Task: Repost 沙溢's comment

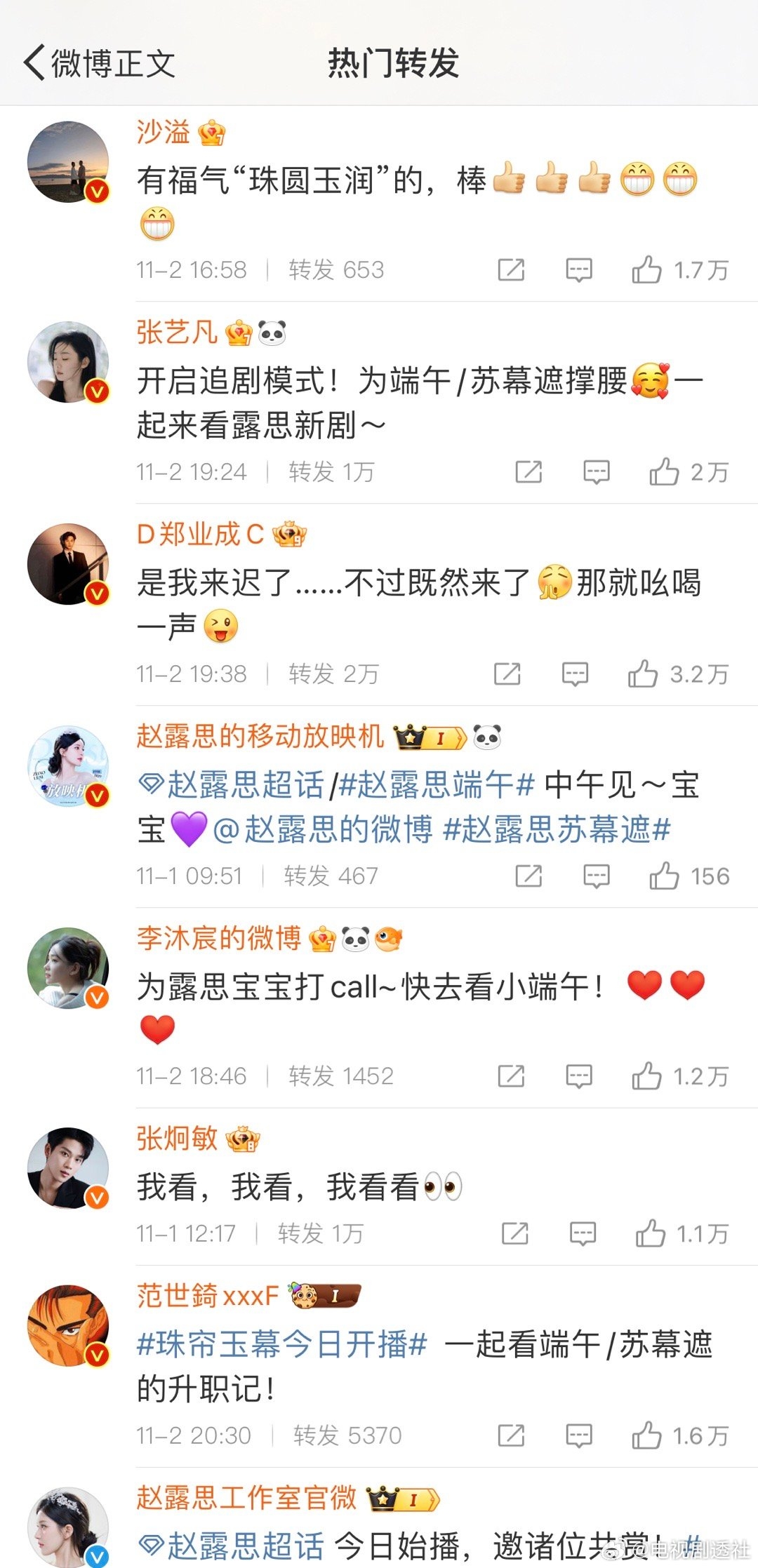Action: [x=511, y=270]
